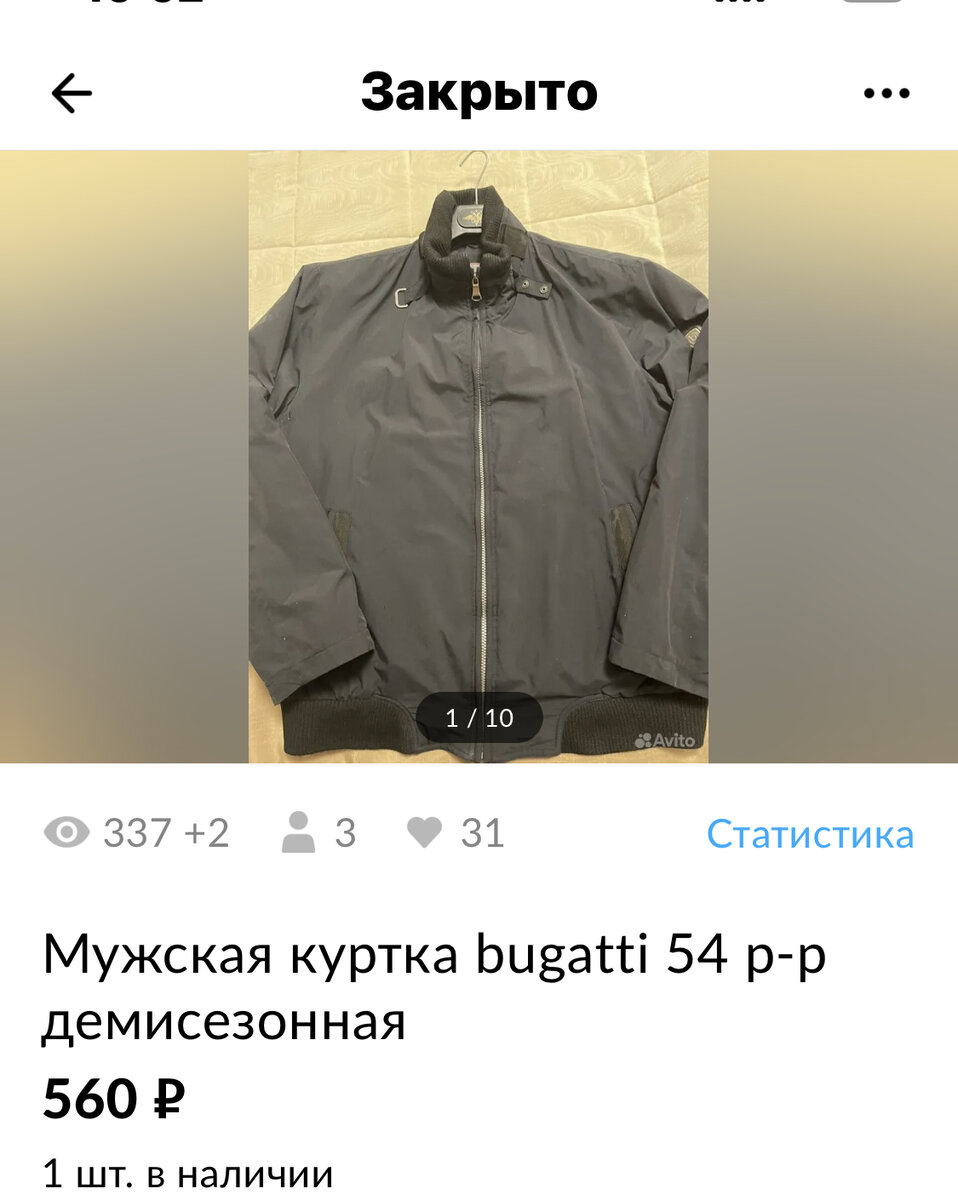Click the person contacts icon
958x1200 pixels.
[x=297, y=831]
